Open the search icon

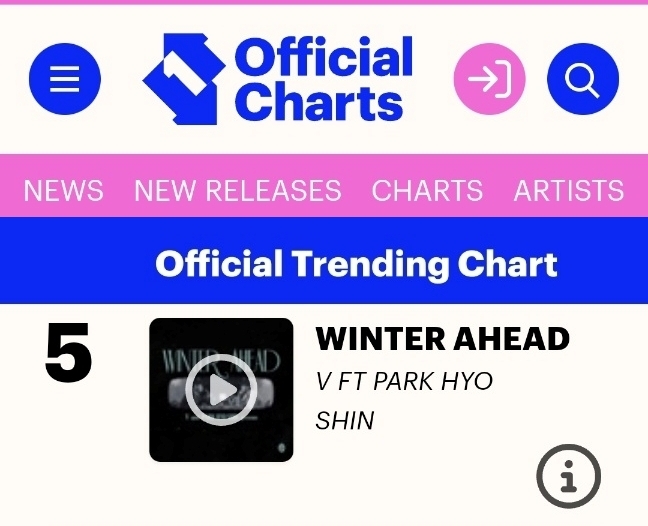pos(583,79)
